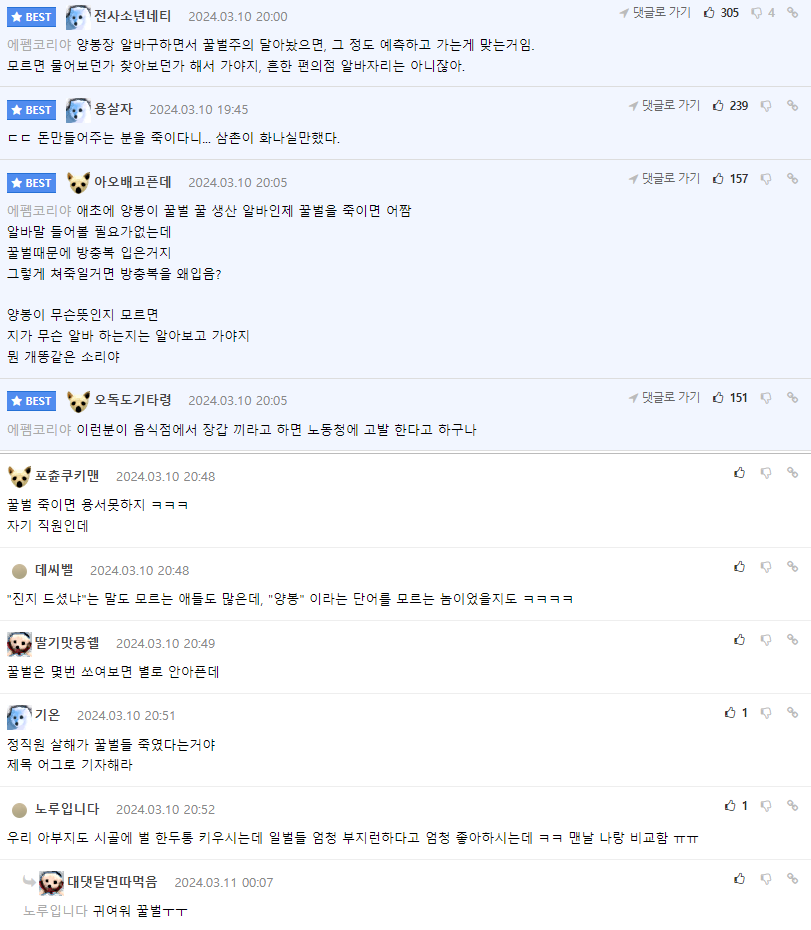Image resolution: width=811 pixels, height=930 pixels.
Task: Like 대댓달면따먹음's reply
Action: 740,878
